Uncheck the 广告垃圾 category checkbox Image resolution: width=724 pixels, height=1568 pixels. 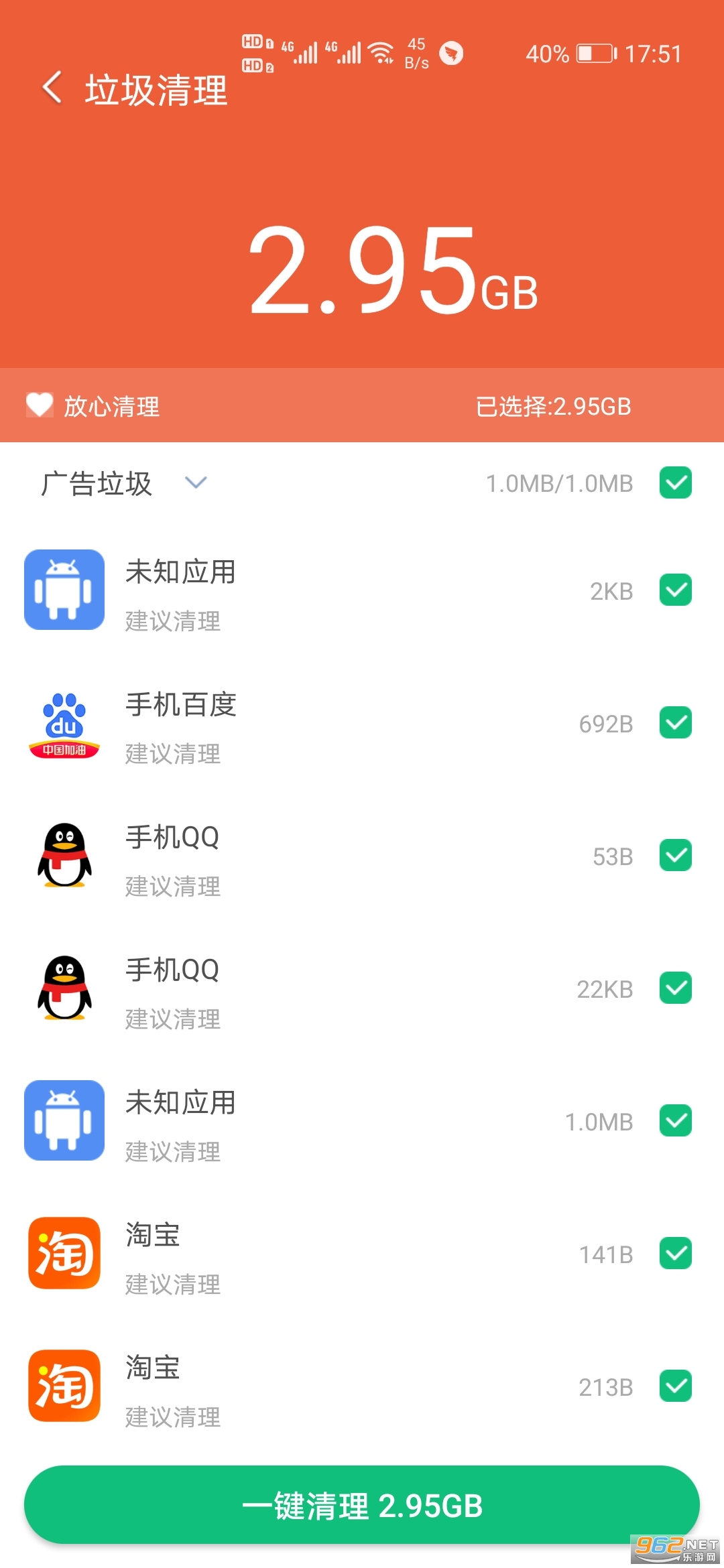pos(675,483)
